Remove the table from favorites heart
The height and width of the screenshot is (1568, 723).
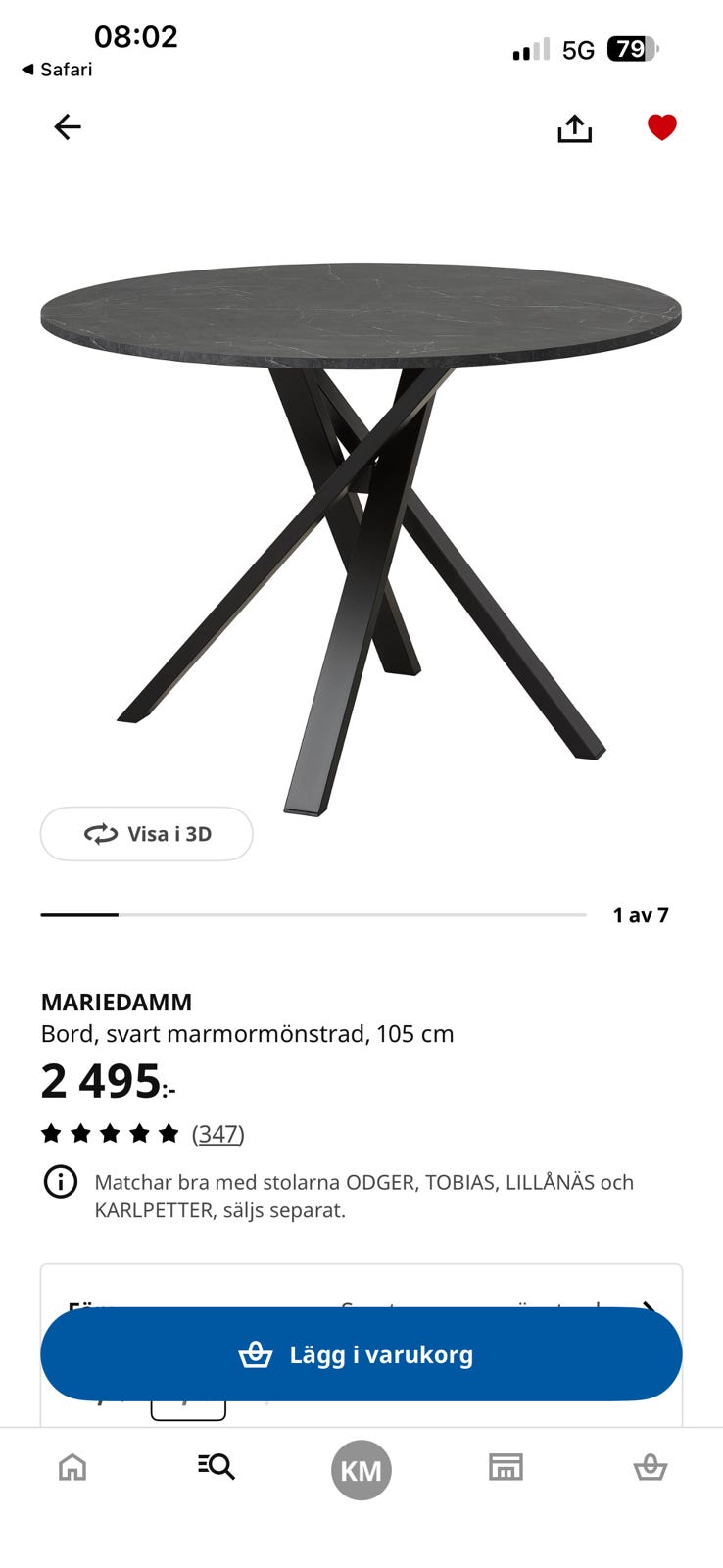point(662,127)
